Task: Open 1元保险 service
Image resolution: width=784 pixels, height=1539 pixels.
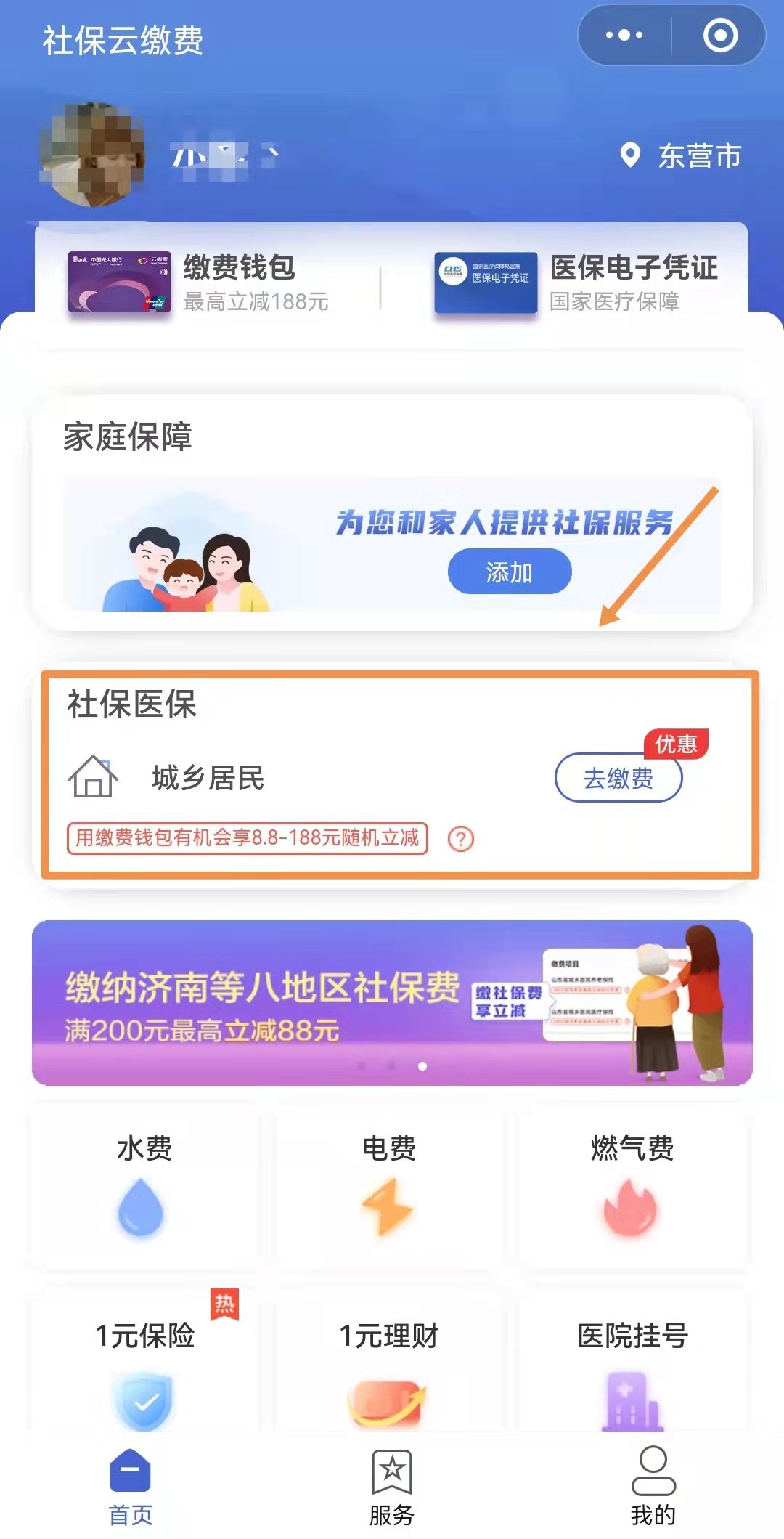Action: [145, 1365]
